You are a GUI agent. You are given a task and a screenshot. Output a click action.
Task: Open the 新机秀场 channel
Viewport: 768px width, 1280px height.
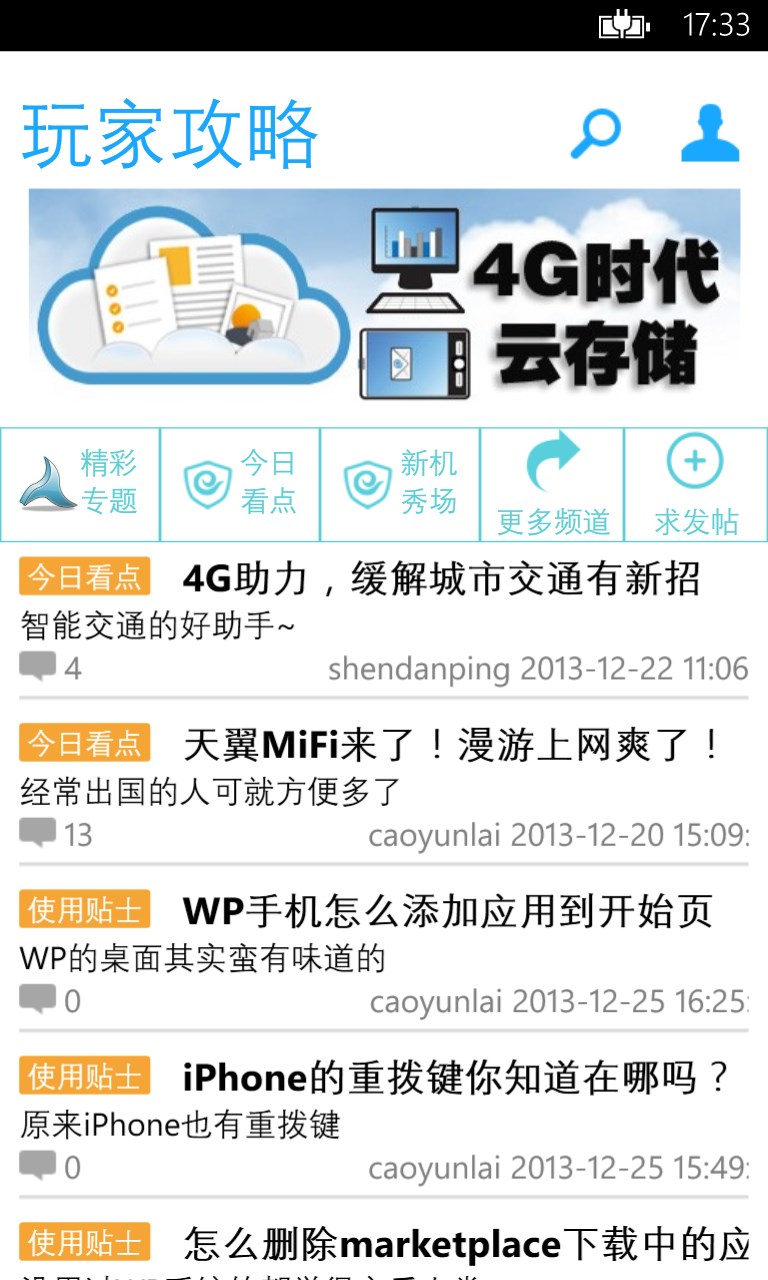(400, 484)
